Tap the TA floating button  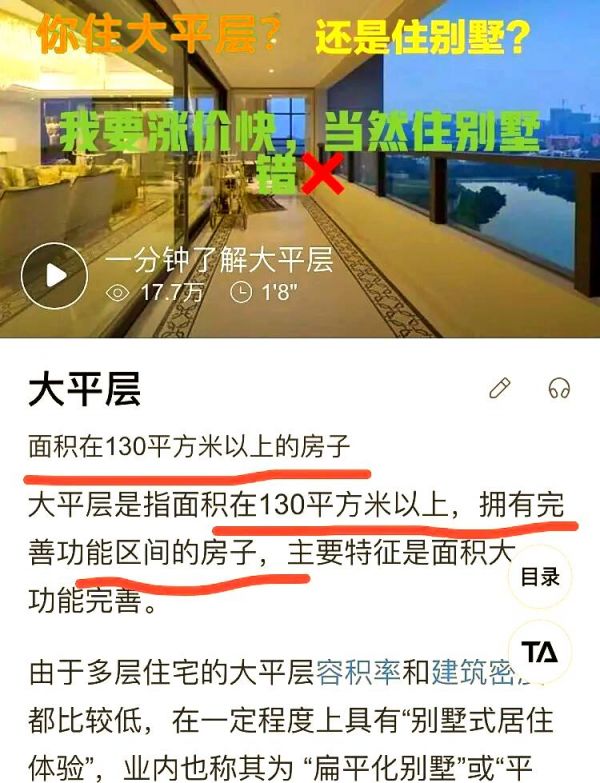coord(540,652)
